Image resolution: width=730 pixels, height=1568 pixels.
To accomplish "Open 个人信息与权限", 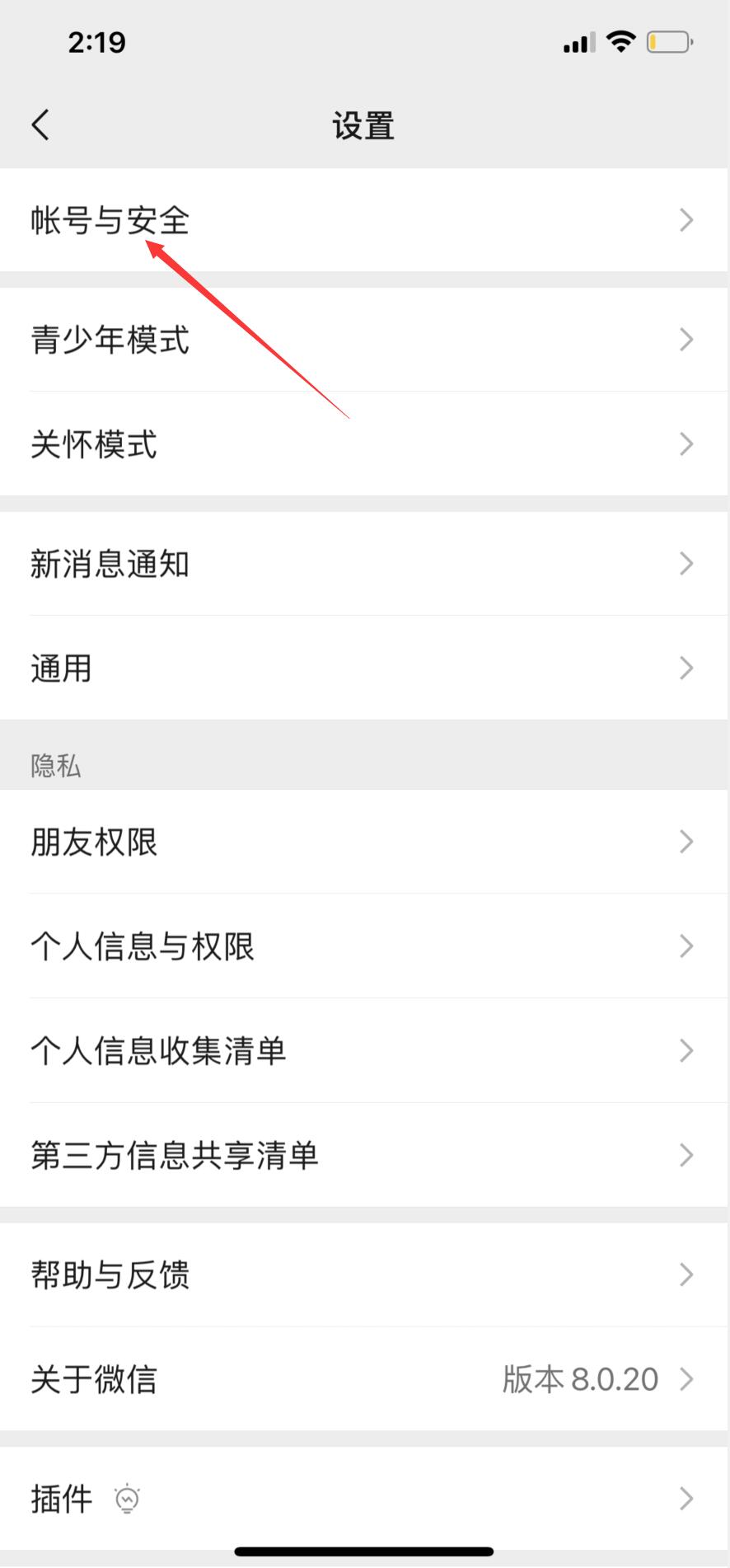I will [x=364, y=946].
